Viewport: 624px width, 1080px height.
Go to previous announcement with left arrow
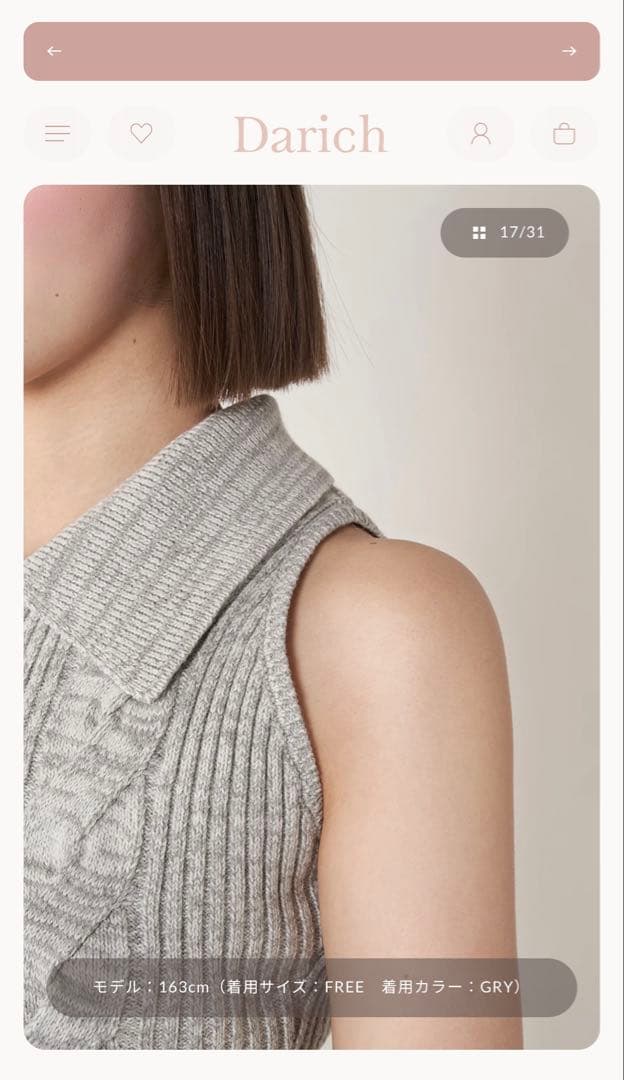[54, 51]
